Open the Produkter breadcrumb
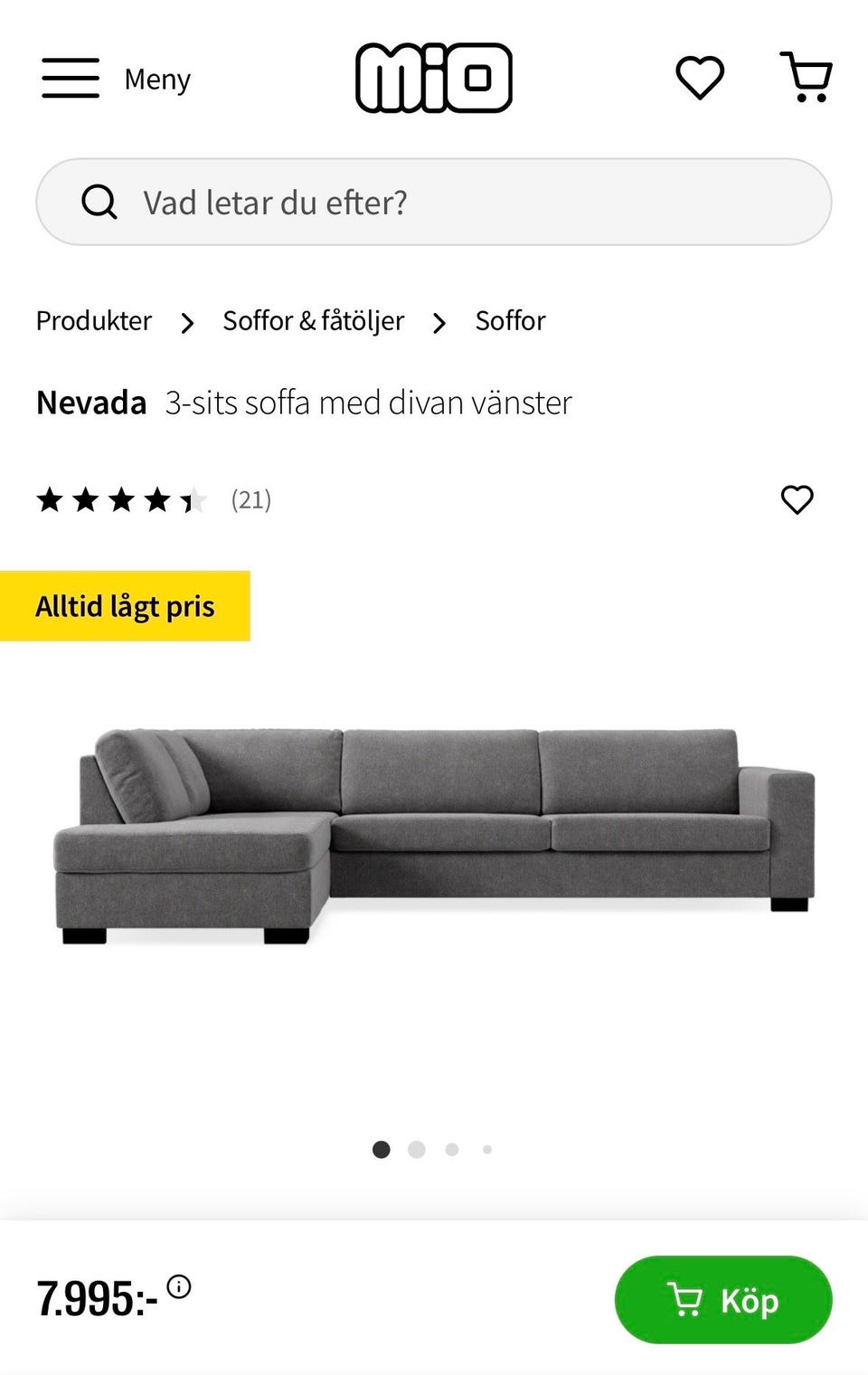 pyautogui.click(x=92, y=321)
